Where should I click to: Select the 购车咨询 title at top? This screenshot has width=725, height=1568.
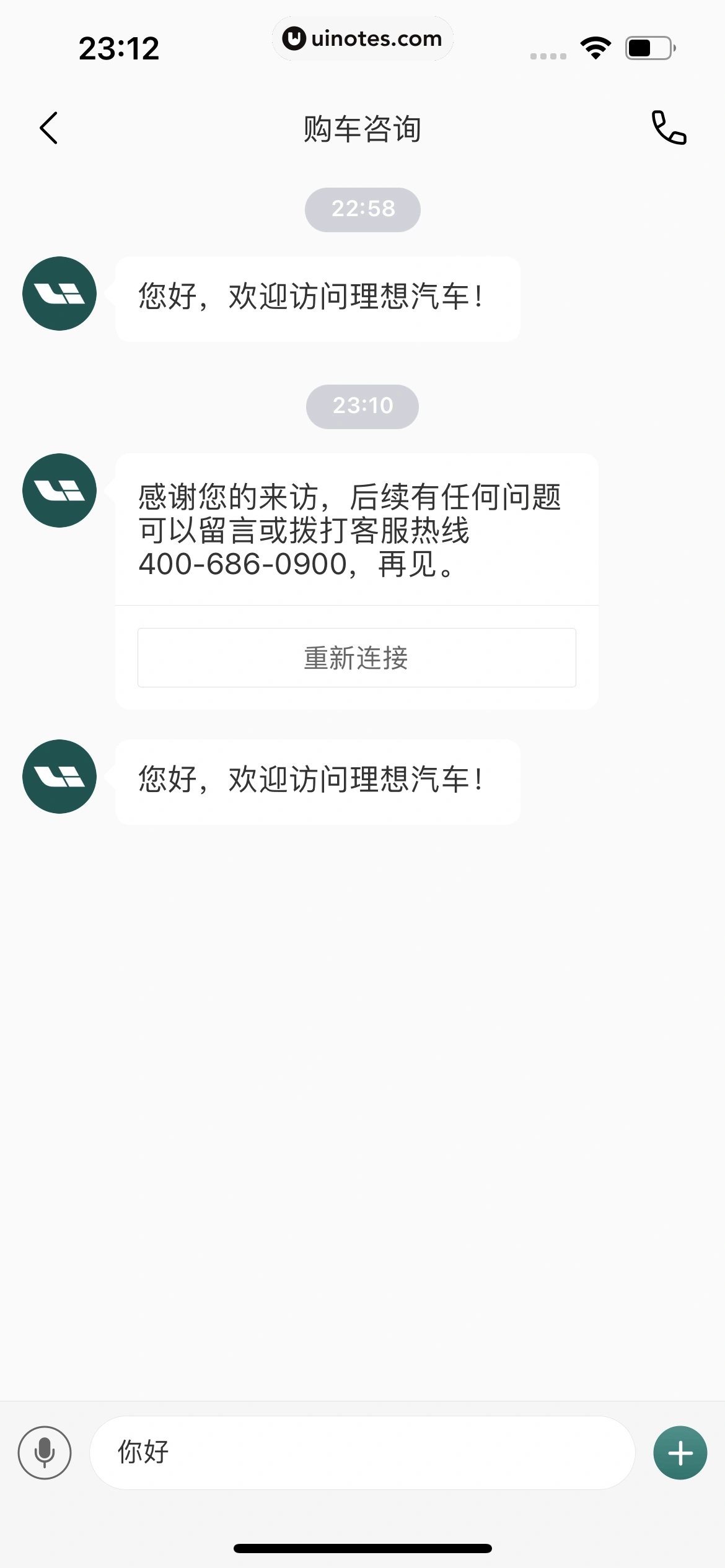pyautogui.click(x=362, y=129)
